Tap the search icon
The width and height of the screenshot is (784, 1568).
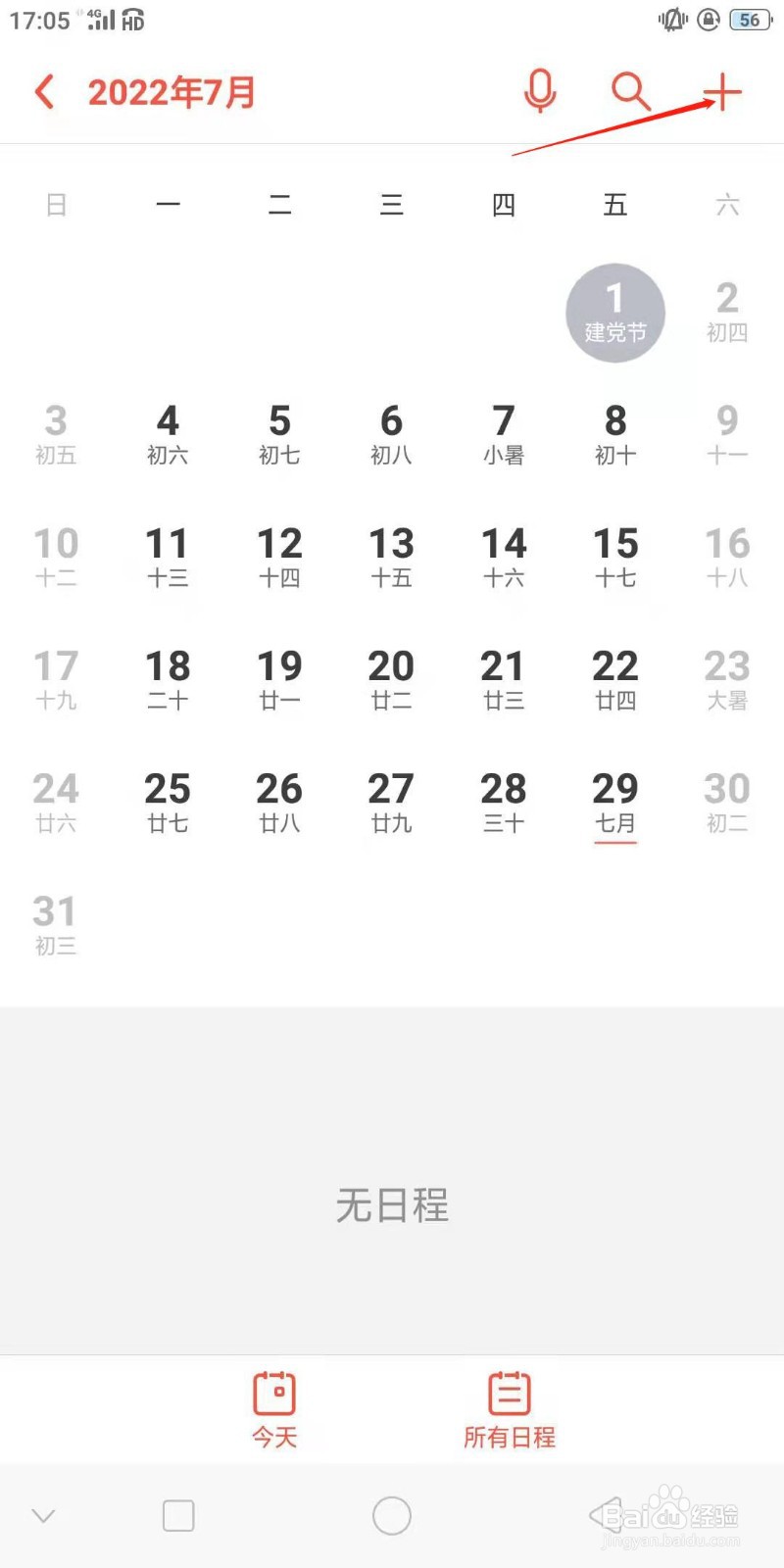pyautogui.click(x=631, y=93)
